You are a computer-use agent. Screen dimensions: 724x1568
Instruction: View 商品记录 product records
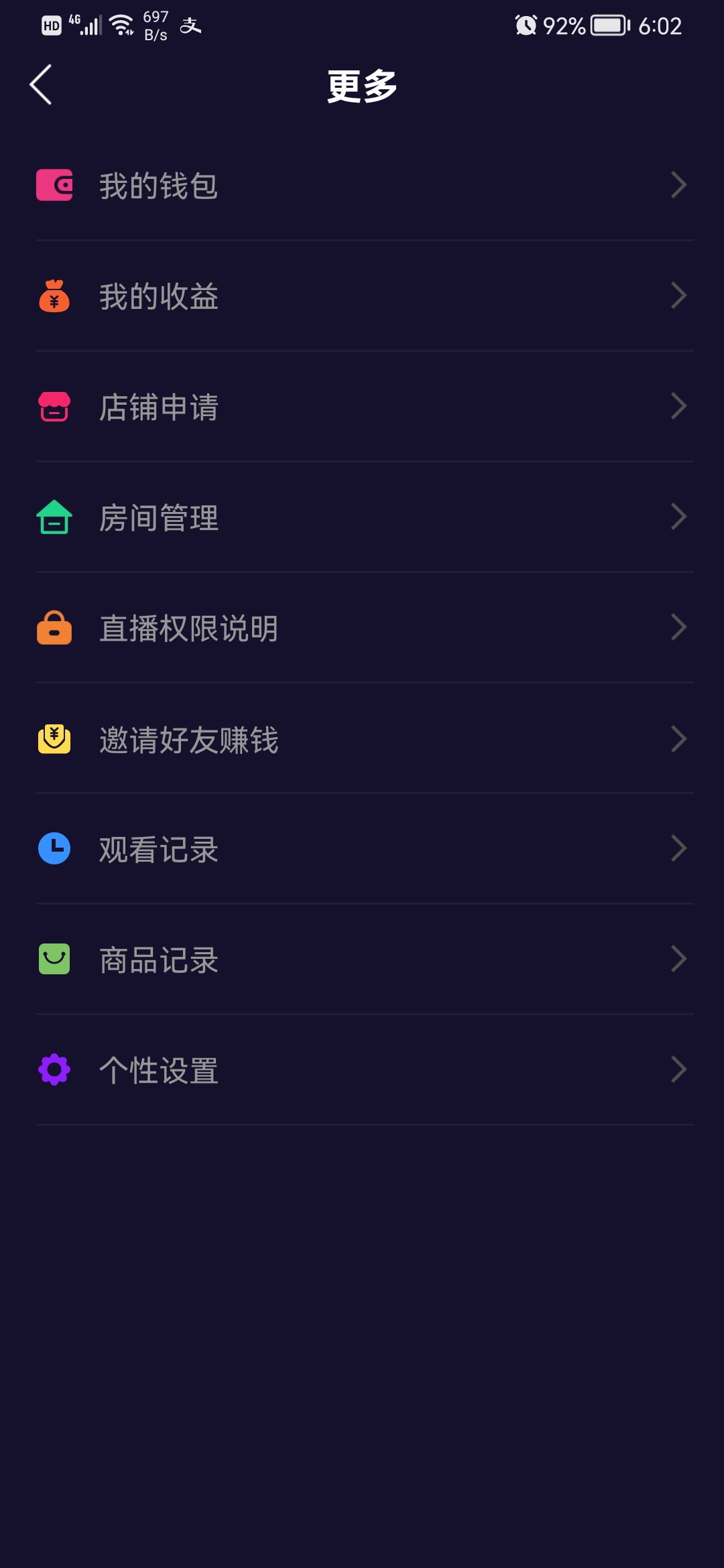point(160,960)
